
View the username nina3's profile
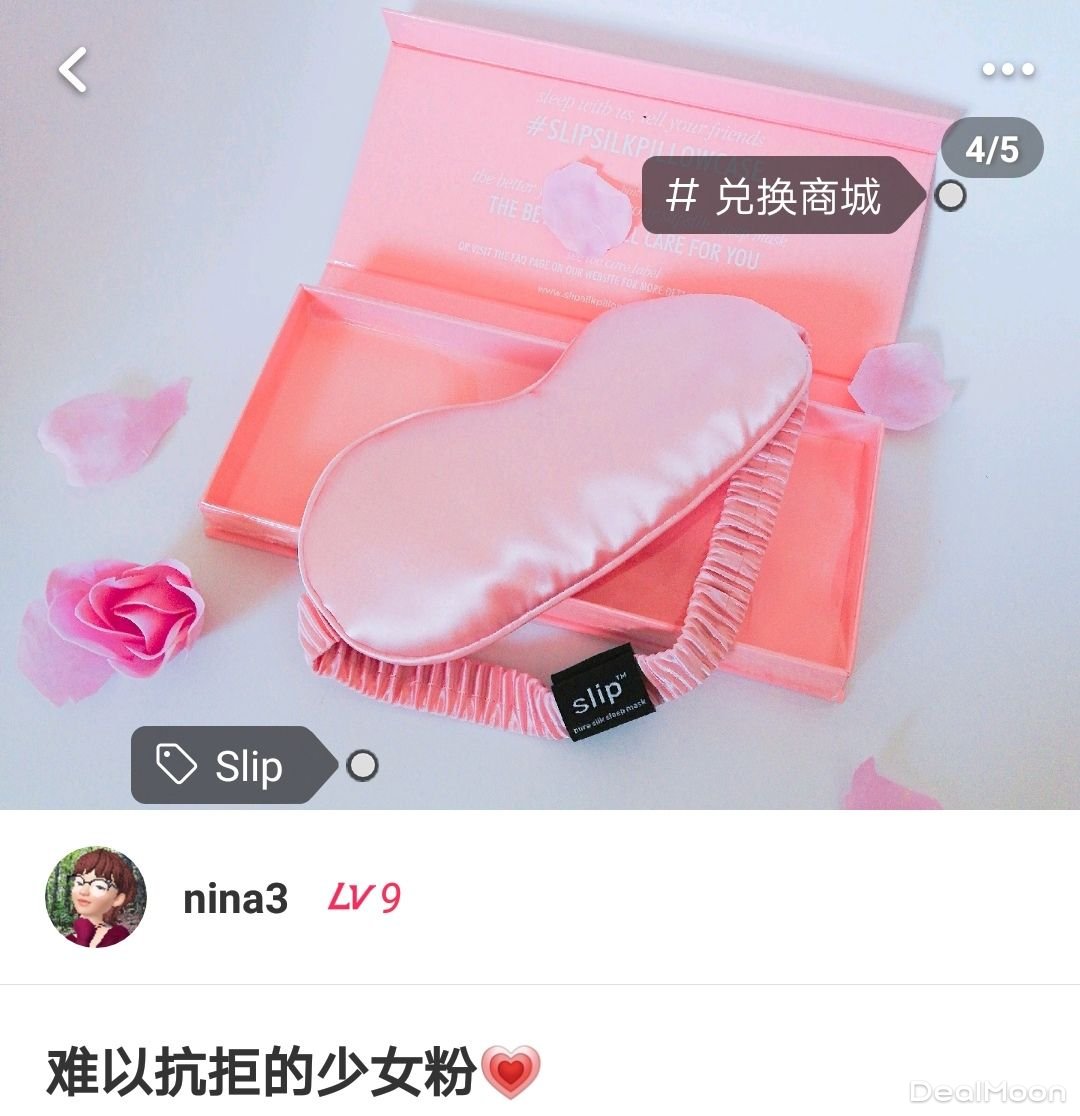[x=235, y=899]
